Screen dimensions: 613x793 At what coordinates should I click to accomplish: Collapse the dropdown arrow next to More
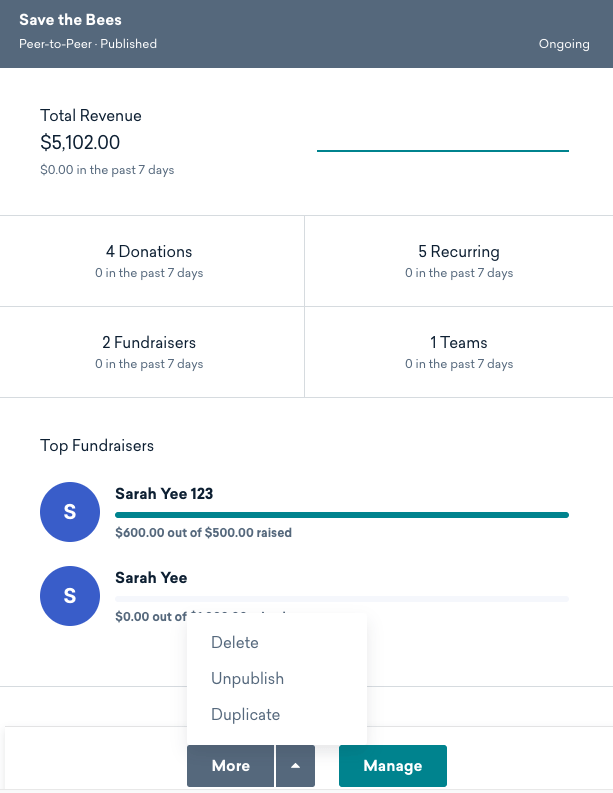(295, 766)
